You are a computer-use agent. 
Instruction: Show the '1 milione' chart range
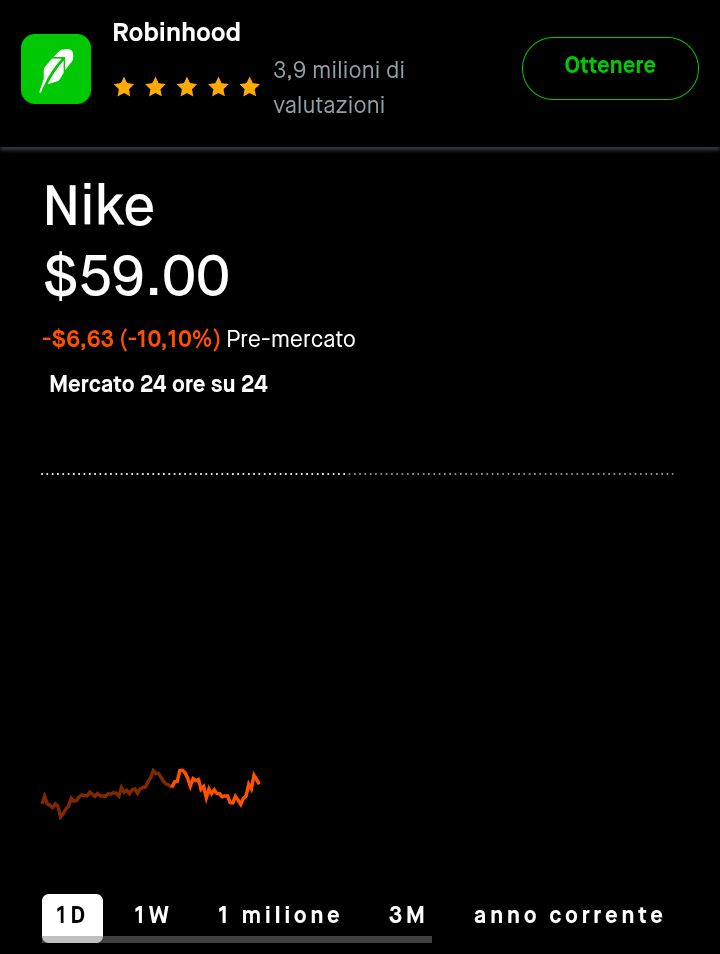coord(279,915)
